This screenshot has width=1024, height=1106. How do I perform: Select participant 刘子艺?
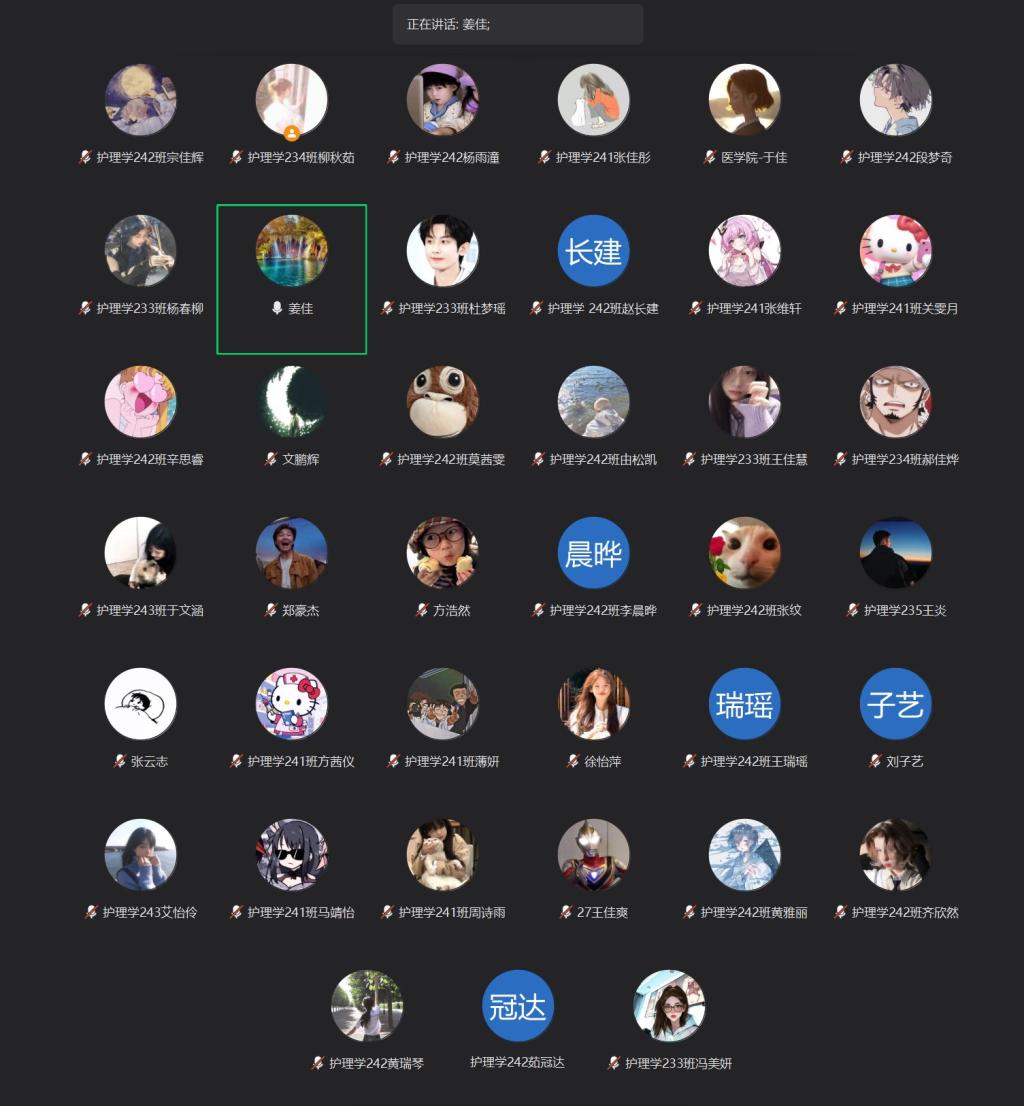(x=896, y=704)
